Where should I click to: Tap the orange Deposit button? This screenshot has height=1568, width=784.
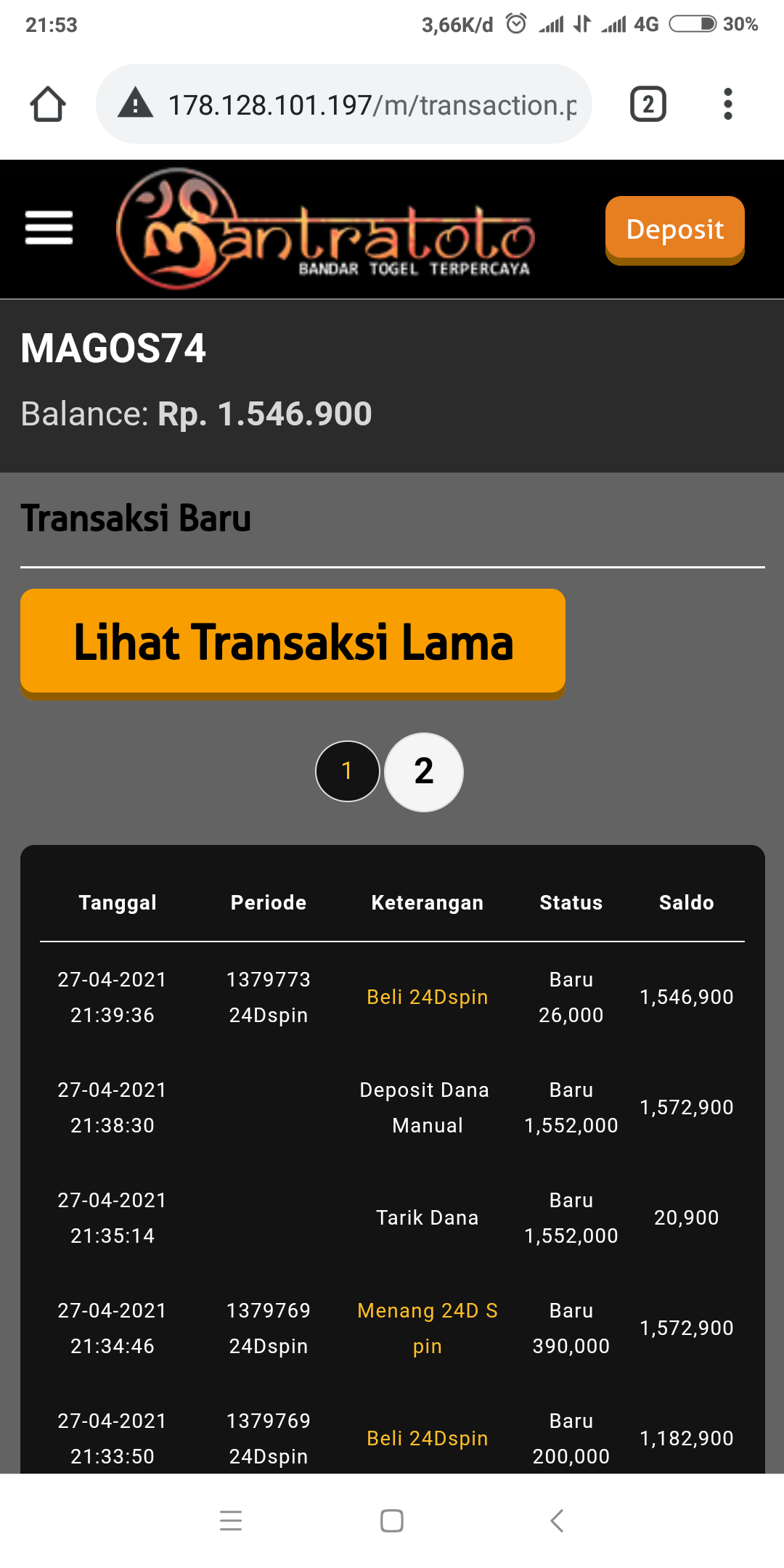674,229
